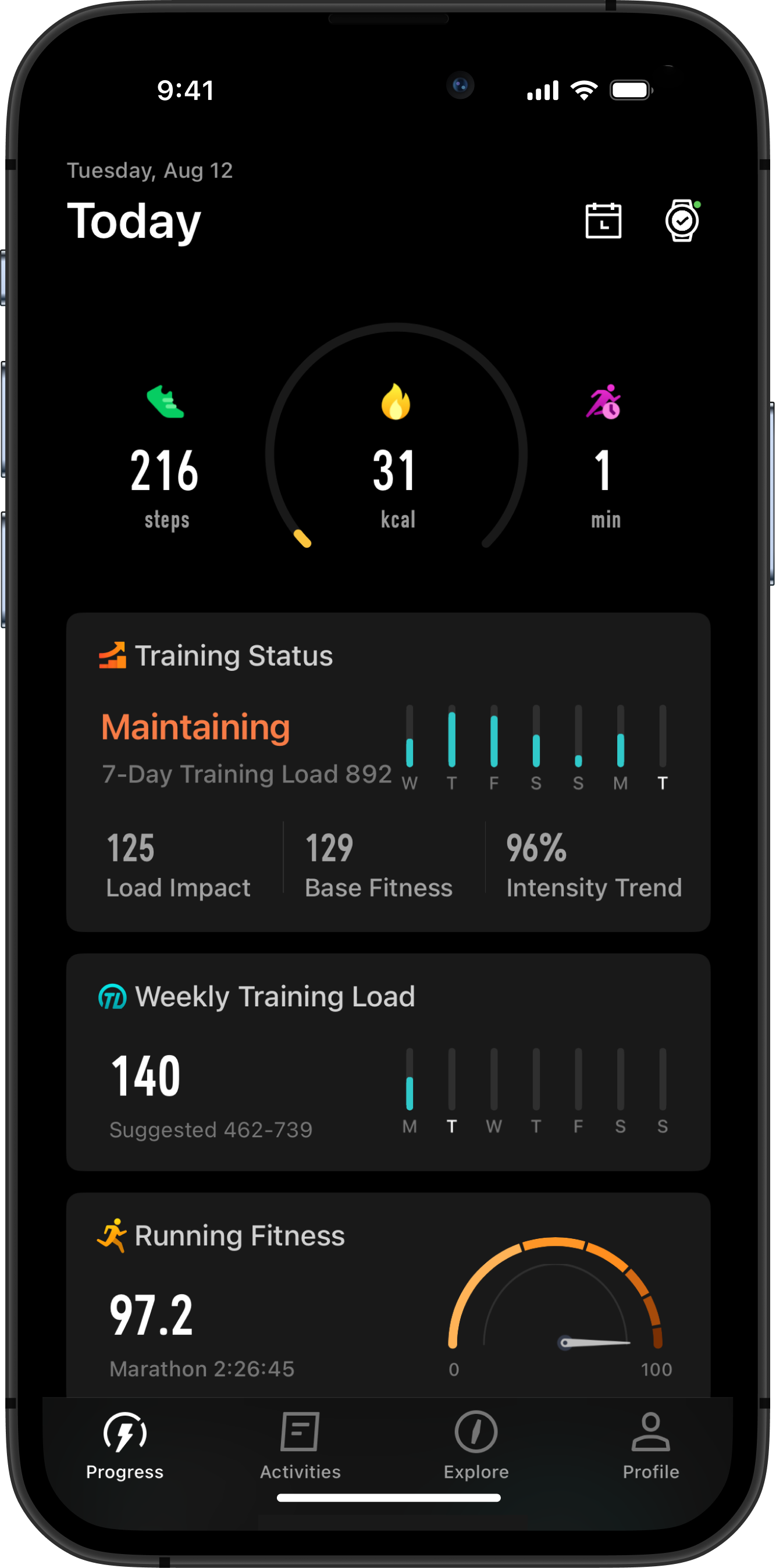This screenshot has width=776, height=1568.
Task: Switch to the Progress tab
Action: point(125,1446)
